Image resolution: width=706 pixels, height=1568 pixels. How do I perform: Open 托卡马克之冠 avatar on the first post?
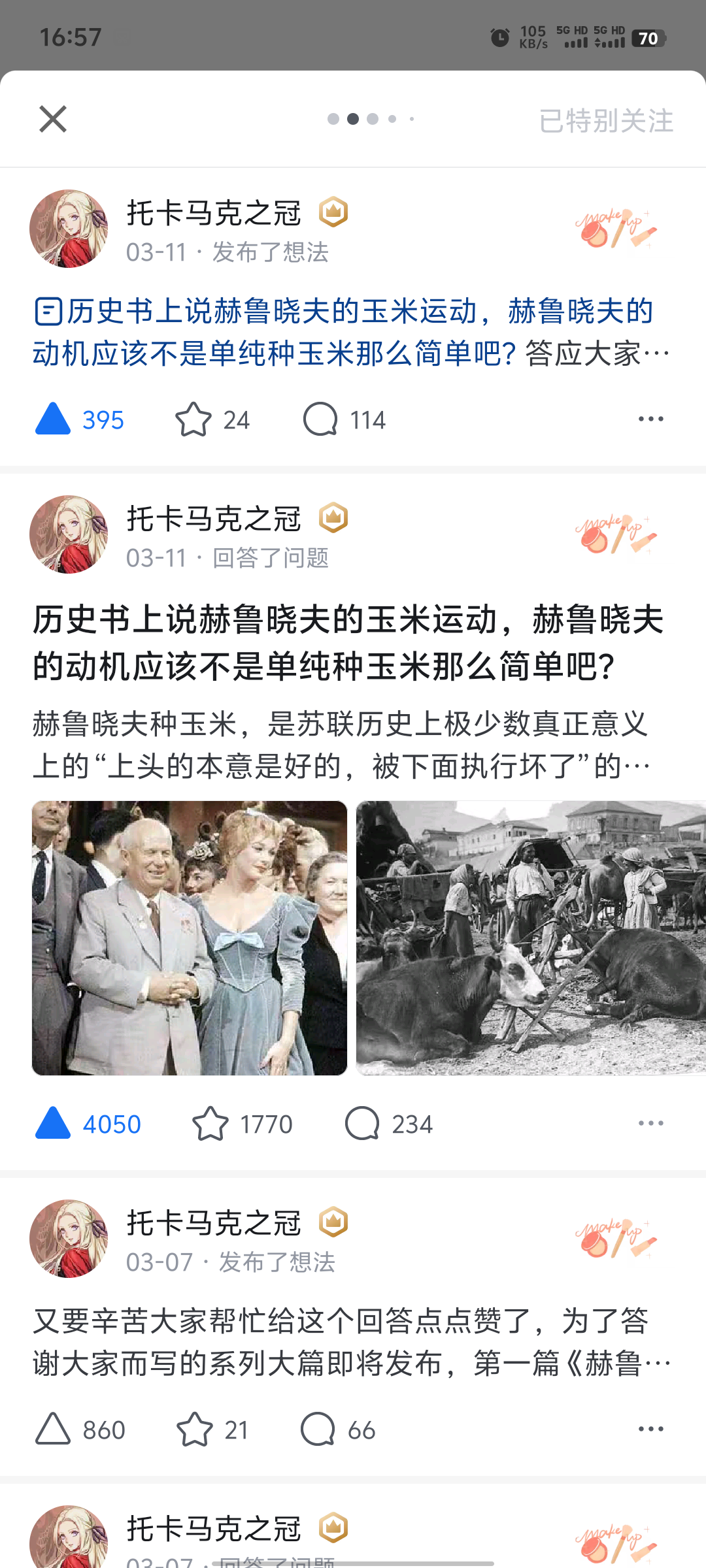click(x=69, y=229)
